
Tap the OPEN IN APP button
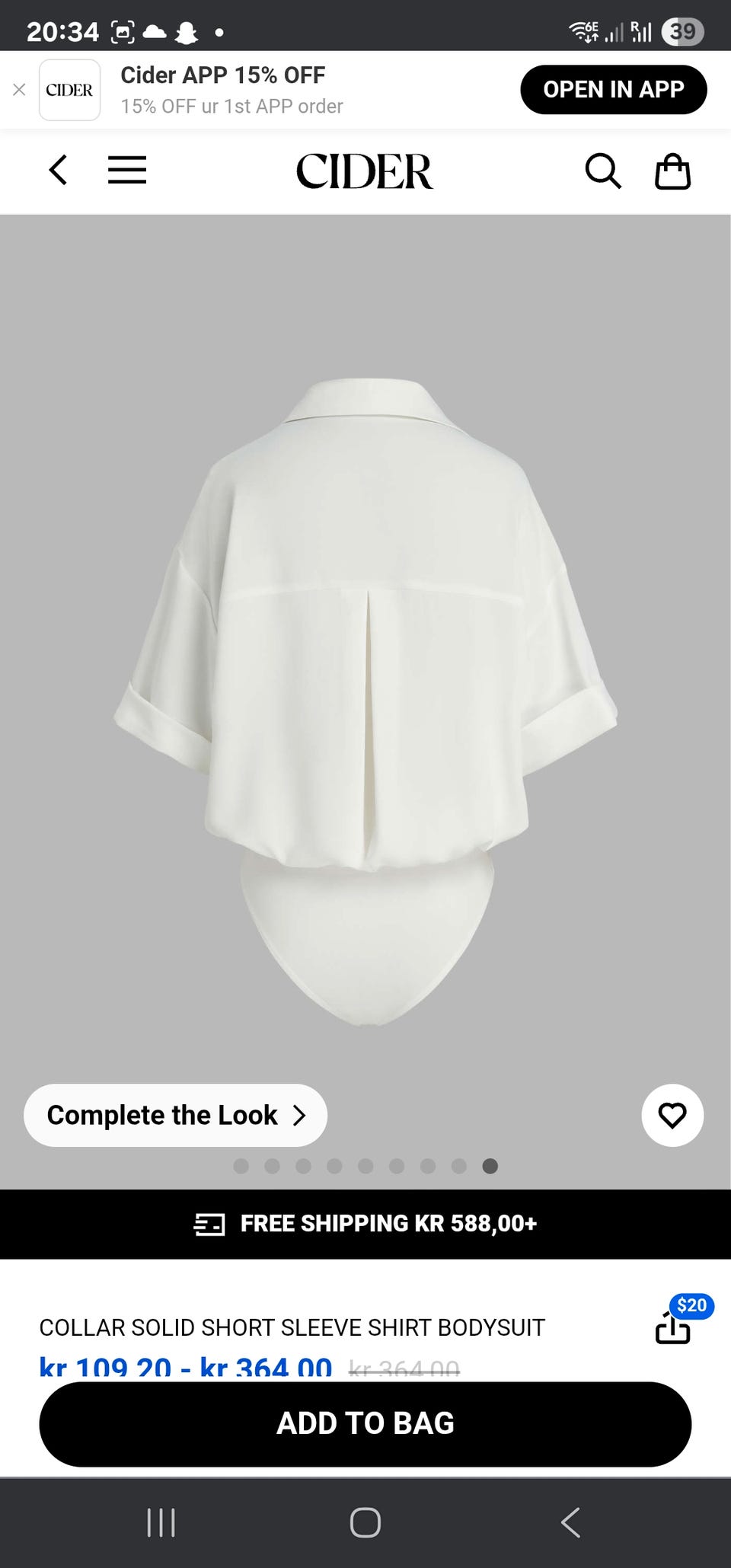613,90
